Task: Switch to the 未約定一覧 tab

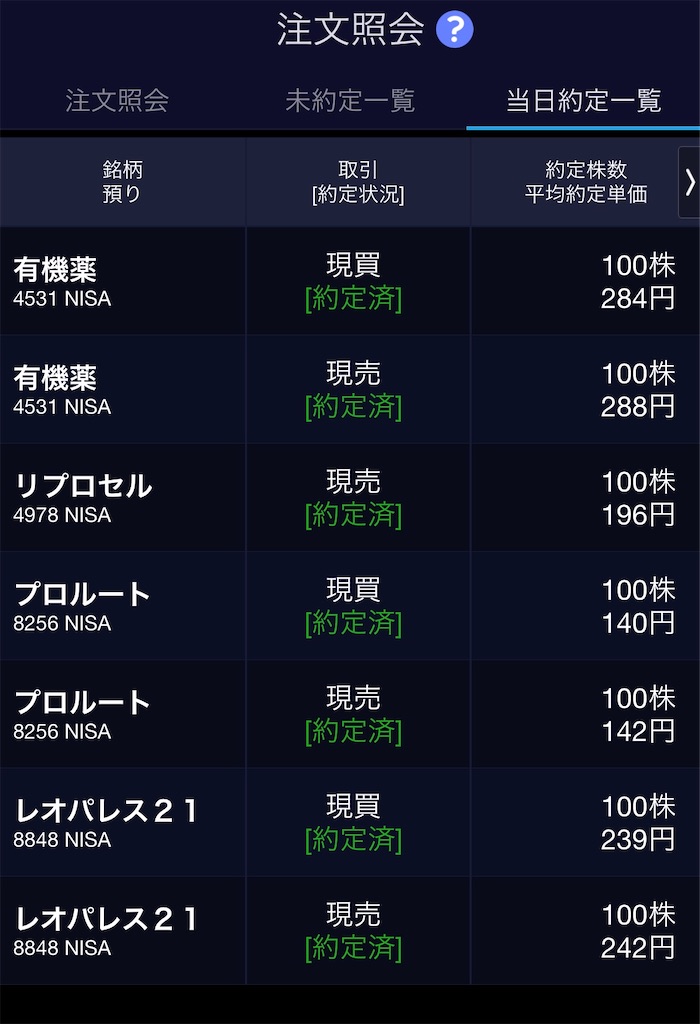Action: click(x=350, y=100)
